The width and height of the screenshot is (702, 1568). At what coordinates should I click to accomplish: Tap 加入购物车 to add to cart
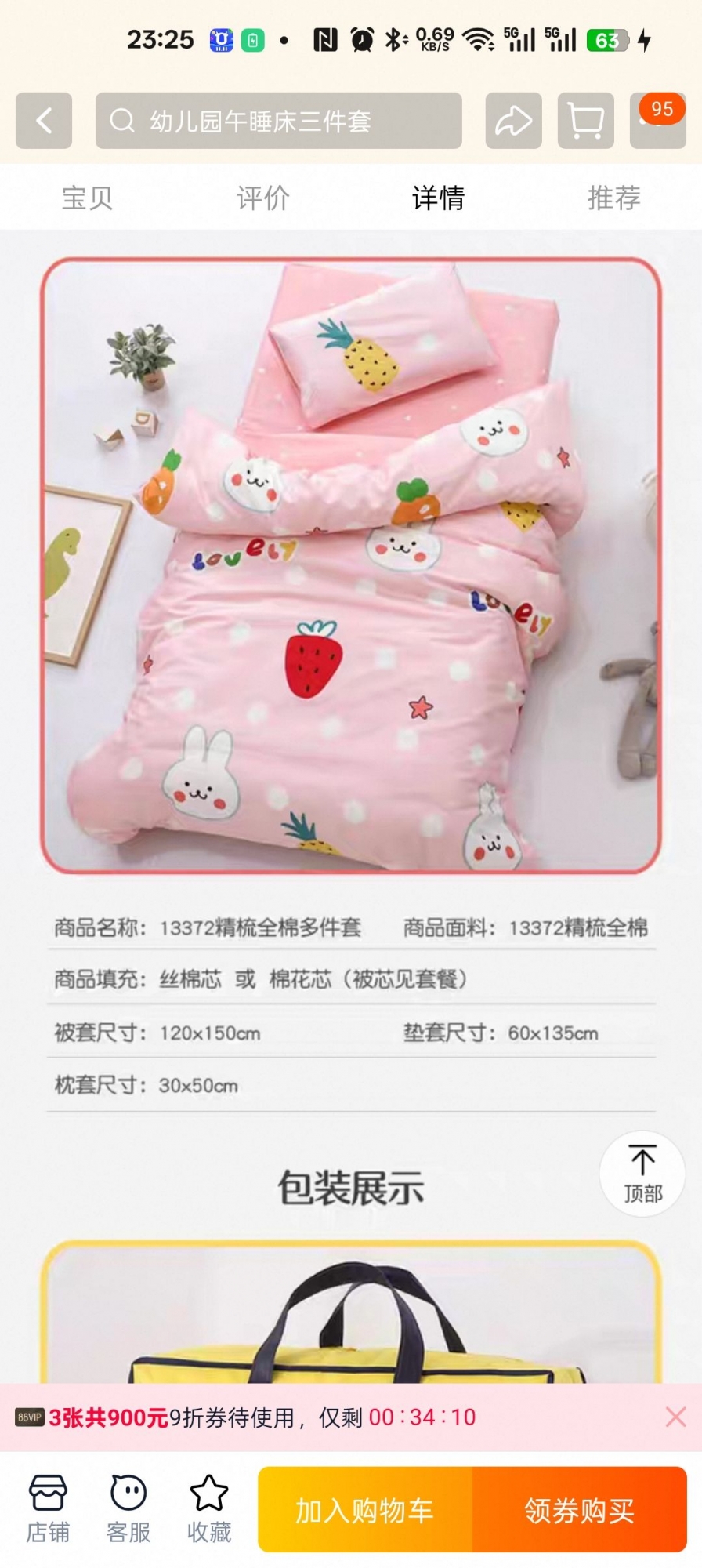(x=365, y=1510)
